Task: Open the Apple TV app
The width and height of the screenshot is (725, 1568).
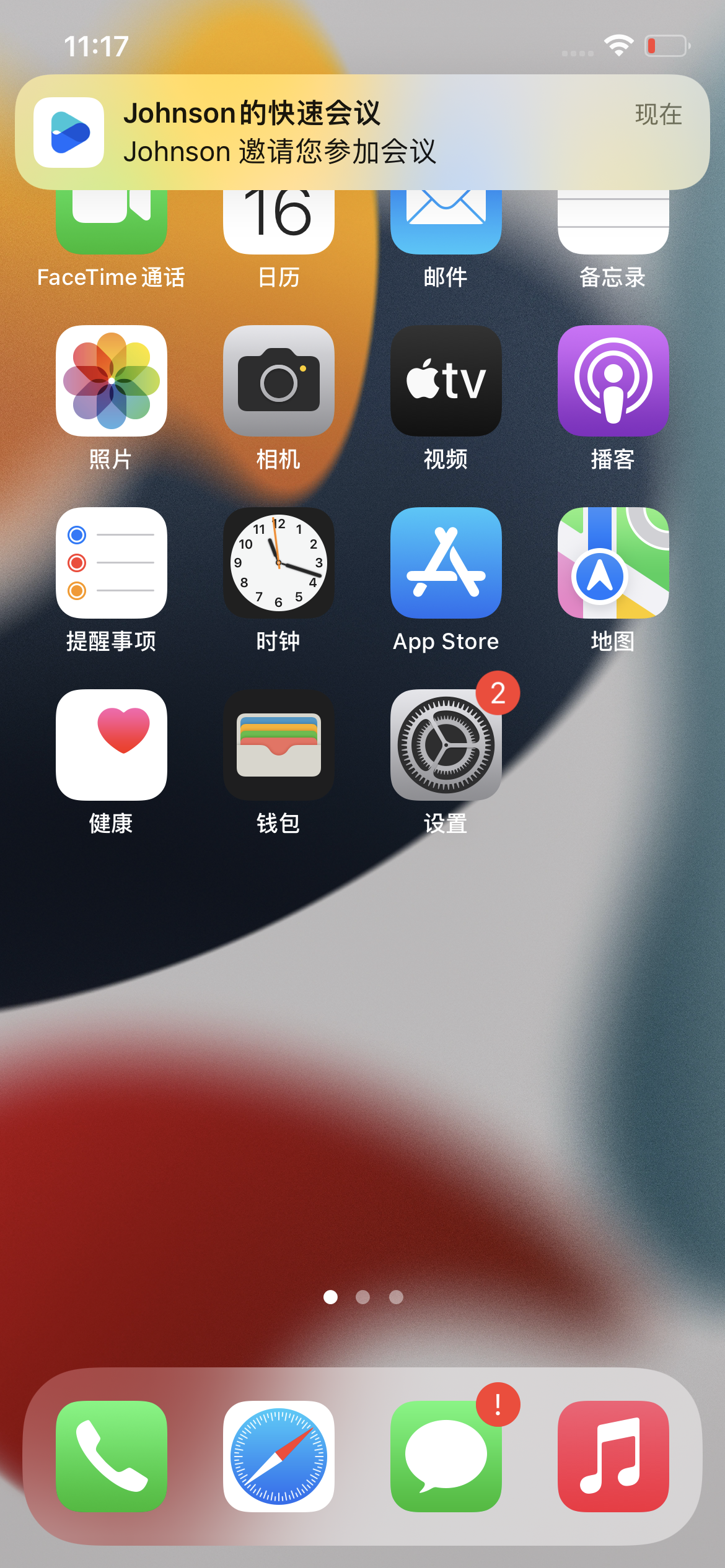Action: (446, 381)
